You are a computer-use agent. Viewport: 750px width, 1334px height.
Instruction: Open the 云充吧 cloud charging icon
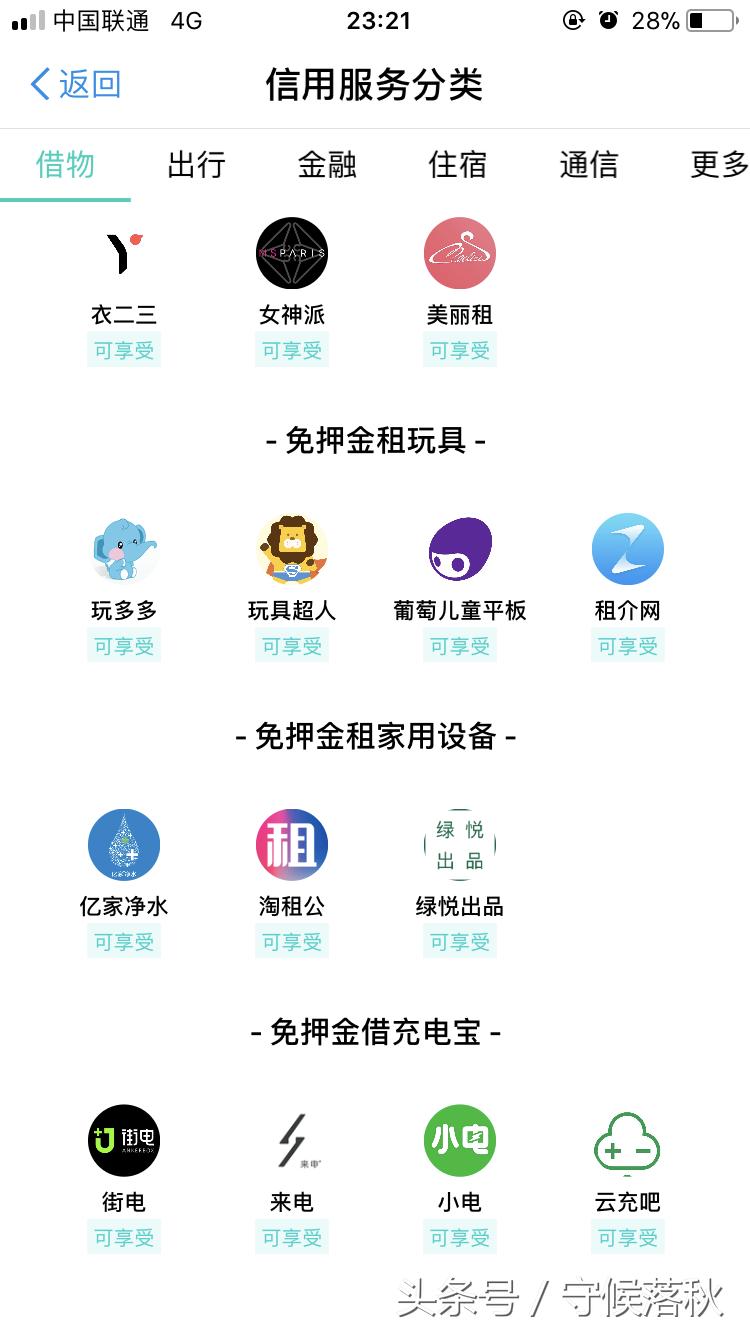pyautogui.click(x=627, y=1140)
